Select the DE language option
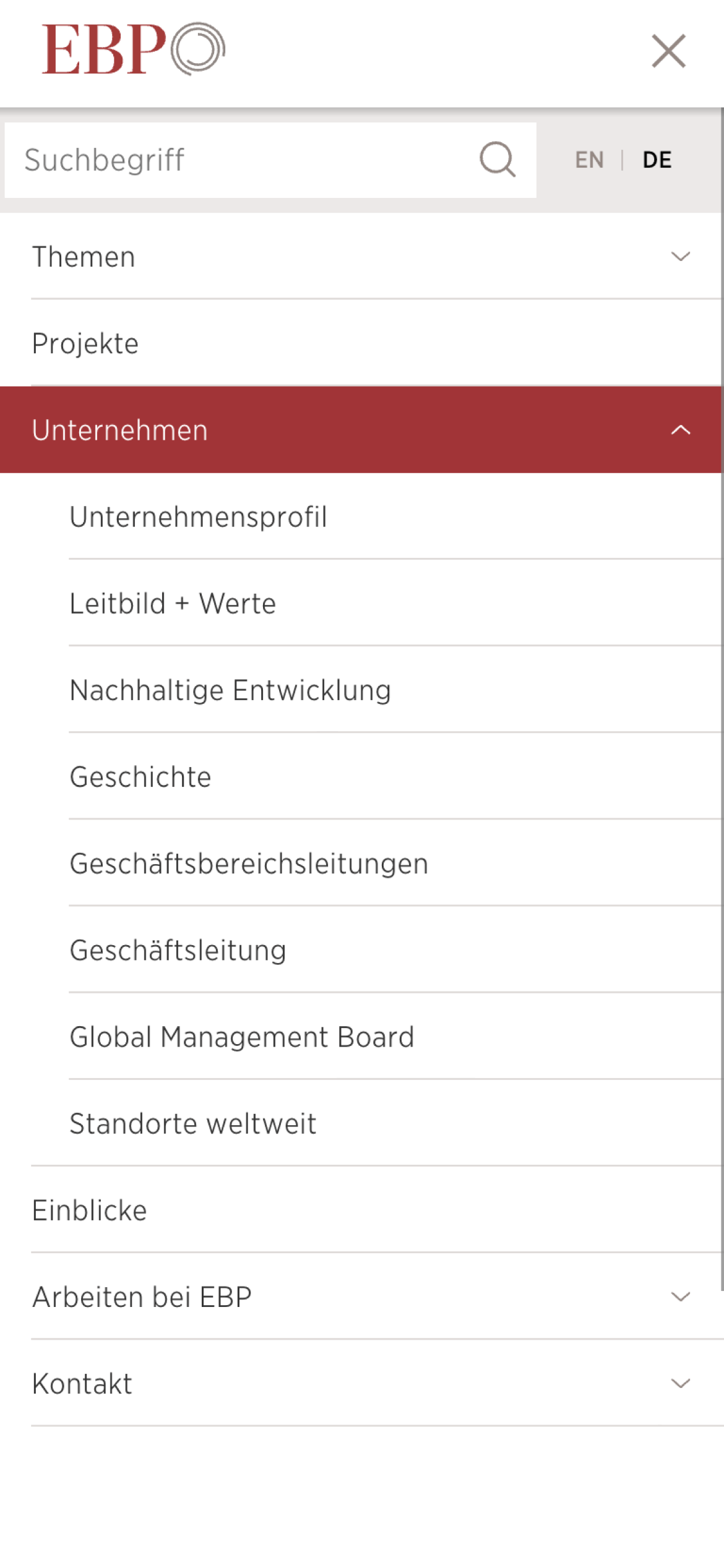This screenshot has height=1568, width=724. (657, 160)
